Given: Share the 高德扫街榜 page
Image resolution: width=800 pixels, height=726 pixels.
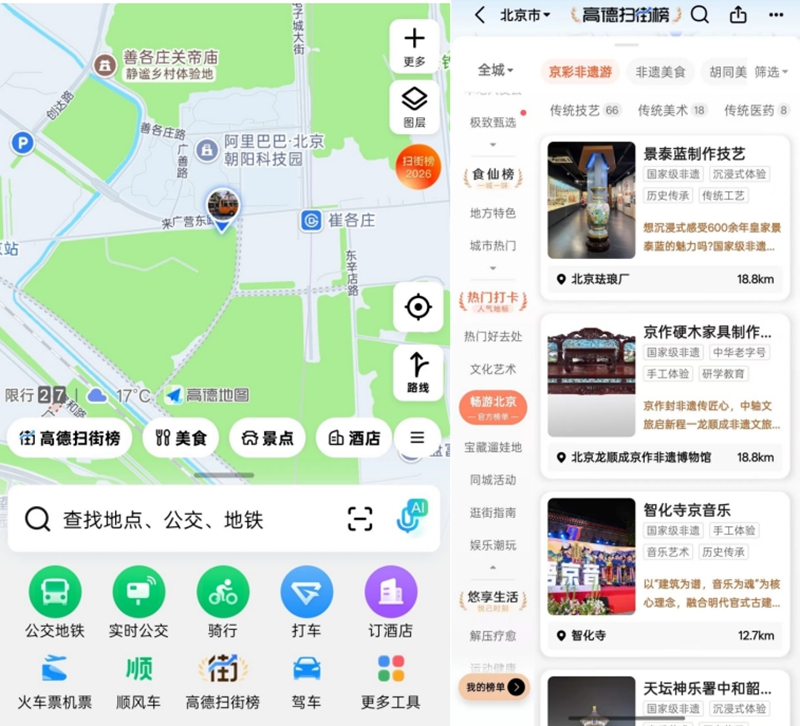Looking at the screenshot, I should pyautogui.click(x=739, y=15).
